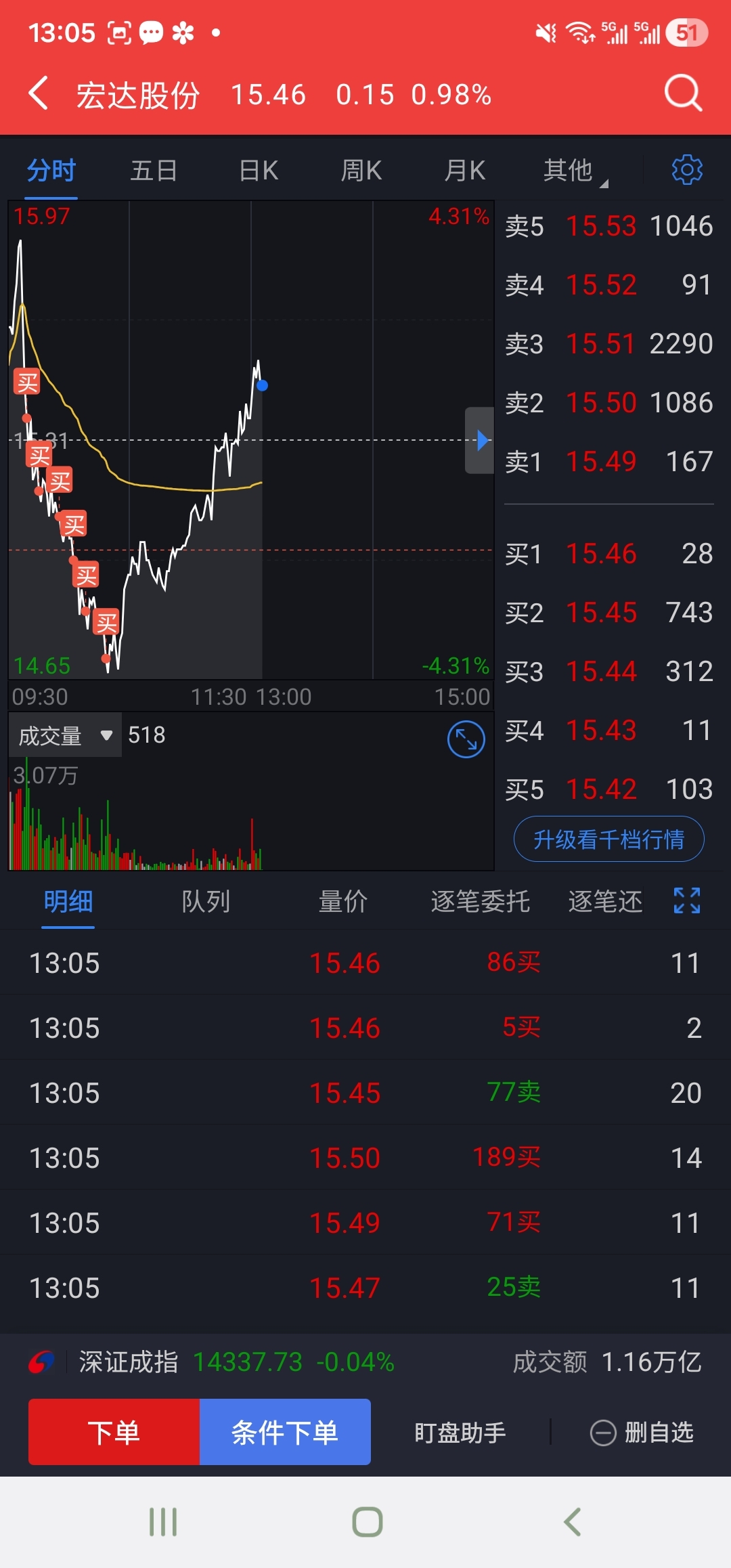Switch to the 队列 tab

click(x=206, y=902)
